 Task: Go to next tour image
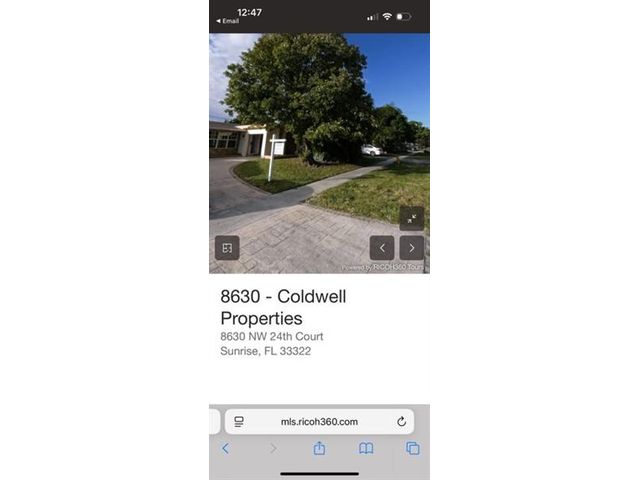(412, 248)
